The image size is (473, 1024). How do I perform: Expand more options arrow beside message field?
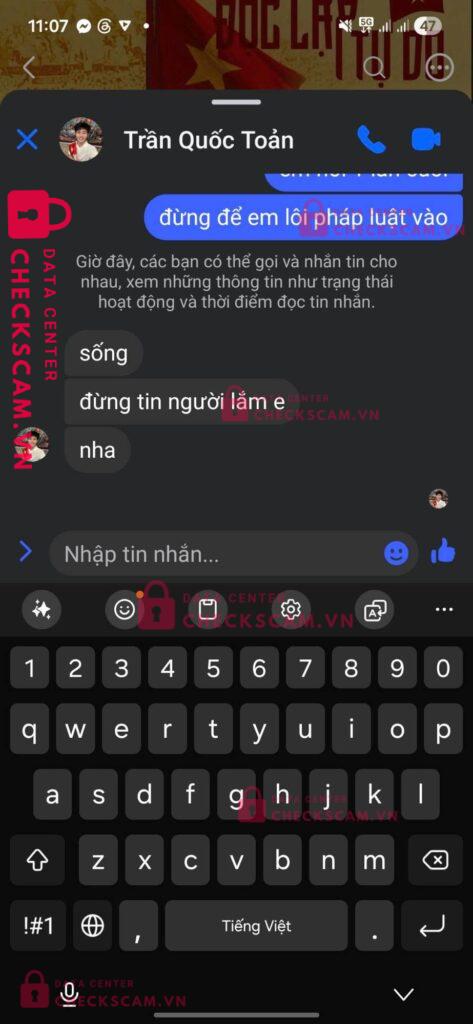(25, 552)
